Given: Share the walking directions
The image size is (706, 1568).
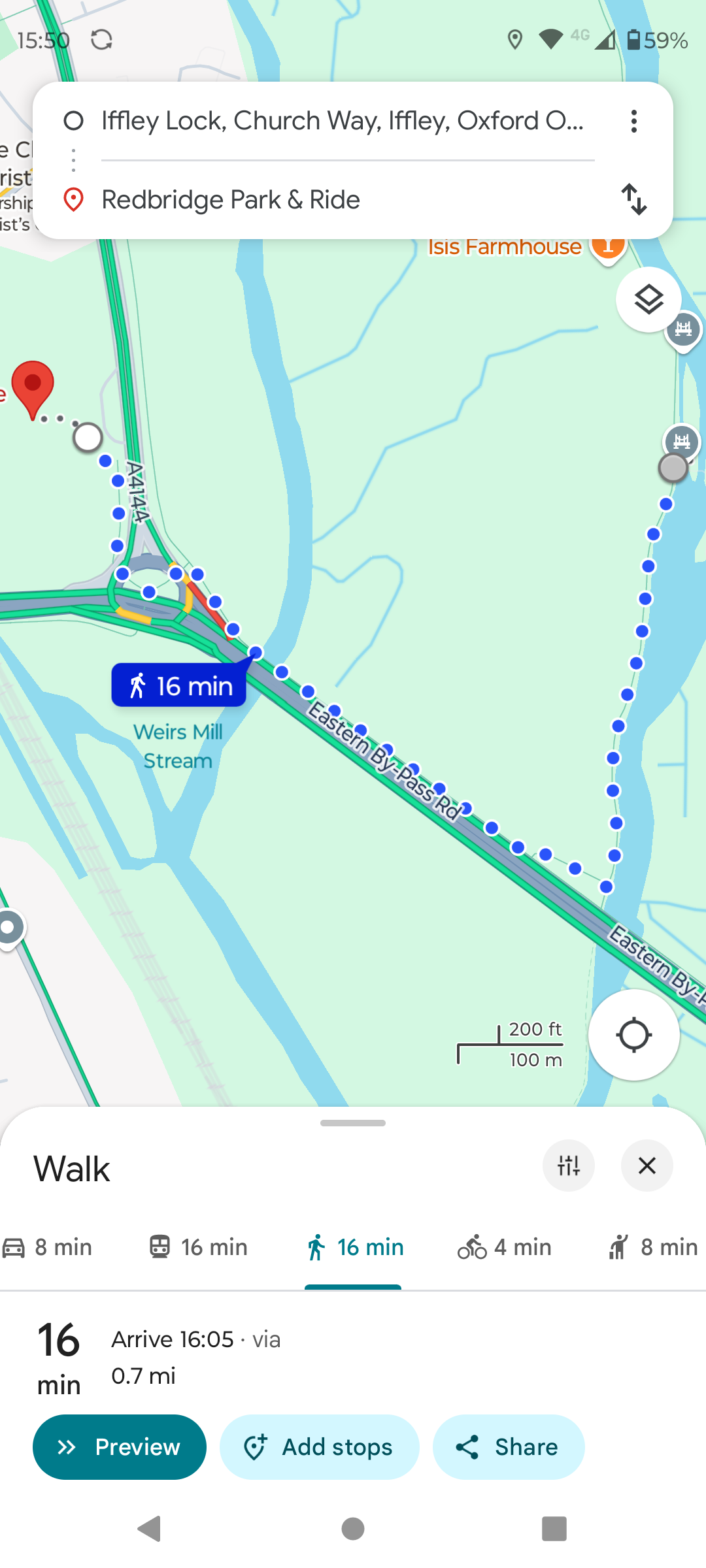Looking at the screenshot, I should (x=509, y=1447).
